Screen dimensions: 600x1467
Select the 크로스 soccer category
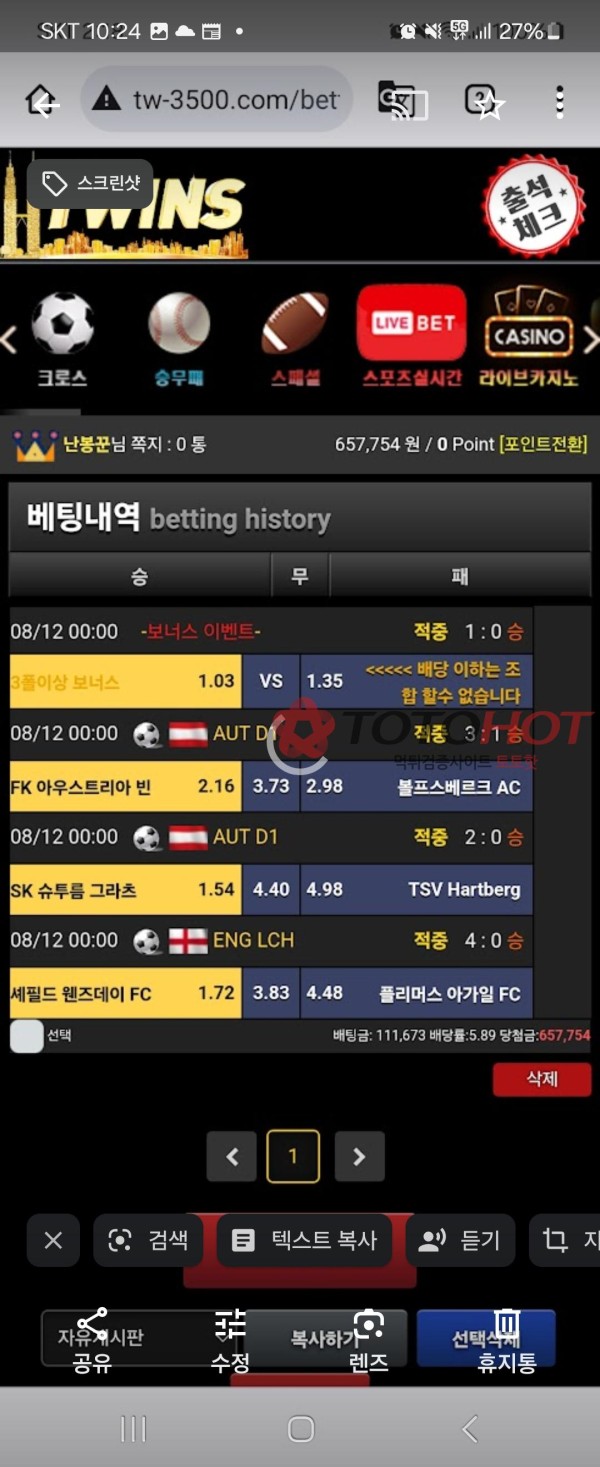pos(62,338)
